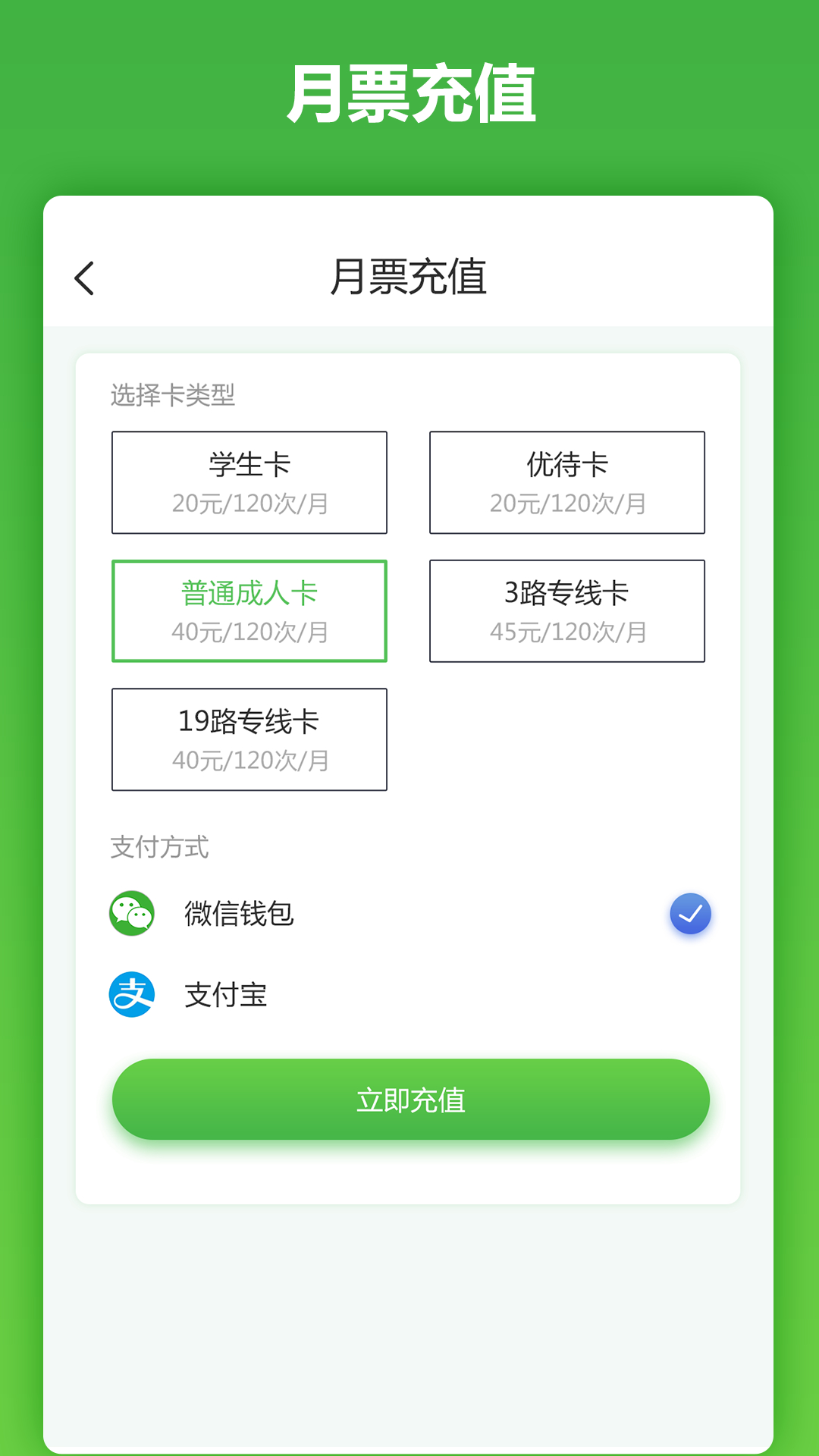The width and height of the screenshot is (819, 1456).
Task: Choose the 普通成人卡 card type
Action: pyautogui.click(x=249, y=610)
